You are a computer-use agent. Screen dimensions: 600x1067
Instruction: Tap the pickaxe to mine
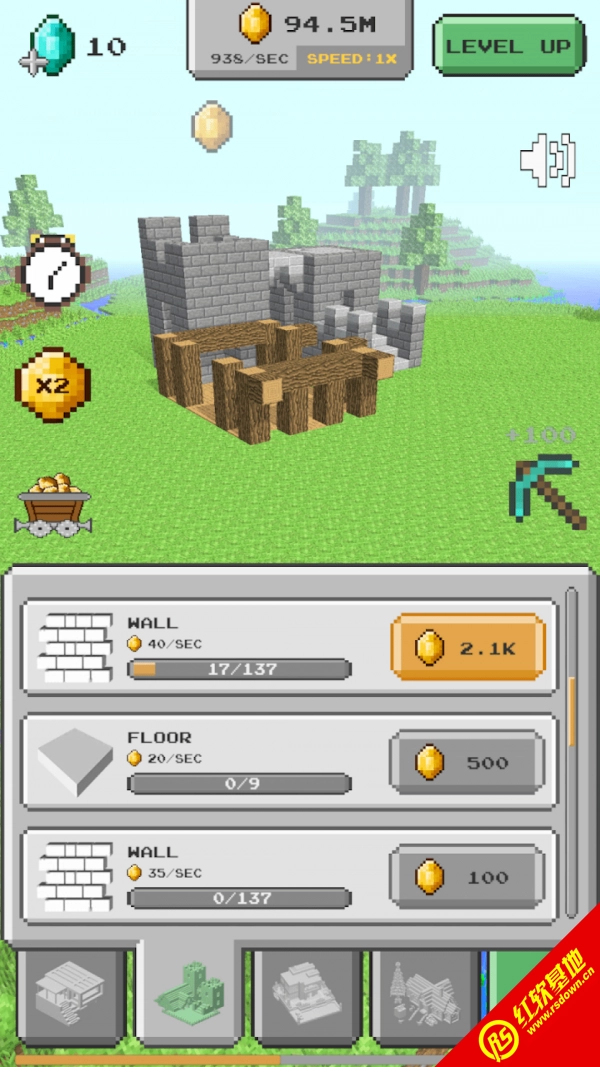546,490
